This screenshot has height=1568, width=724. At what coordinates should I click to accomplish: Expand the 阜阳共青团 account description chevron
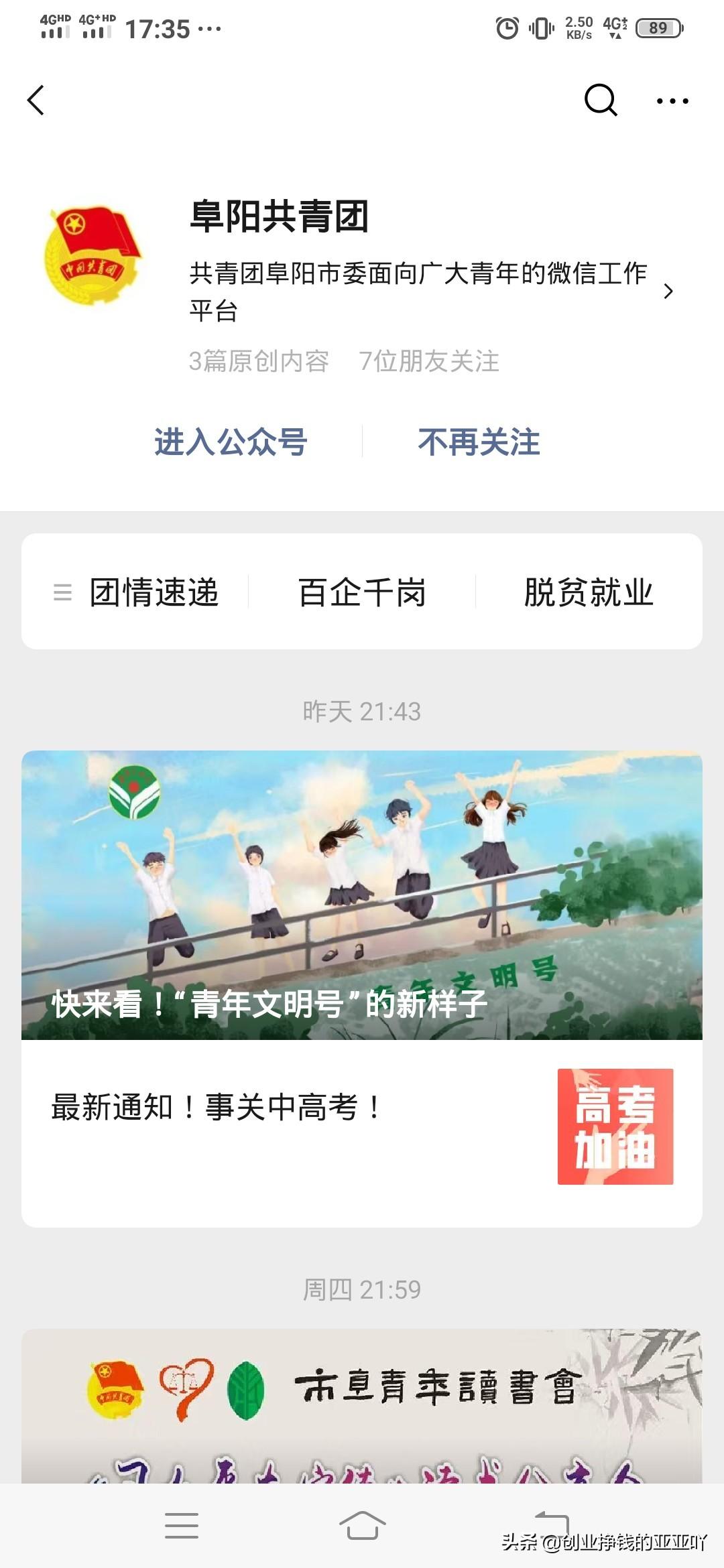(x=668, y=291)
